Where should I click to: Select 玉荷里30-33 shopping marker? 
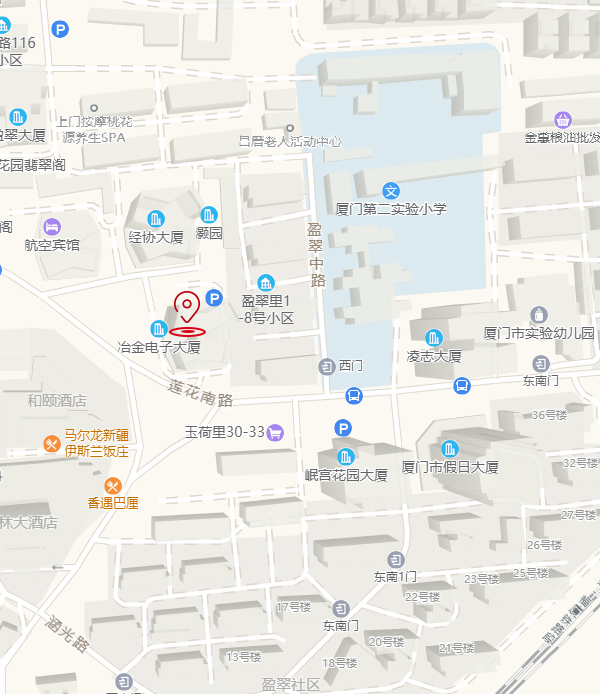tap(276, 433)
